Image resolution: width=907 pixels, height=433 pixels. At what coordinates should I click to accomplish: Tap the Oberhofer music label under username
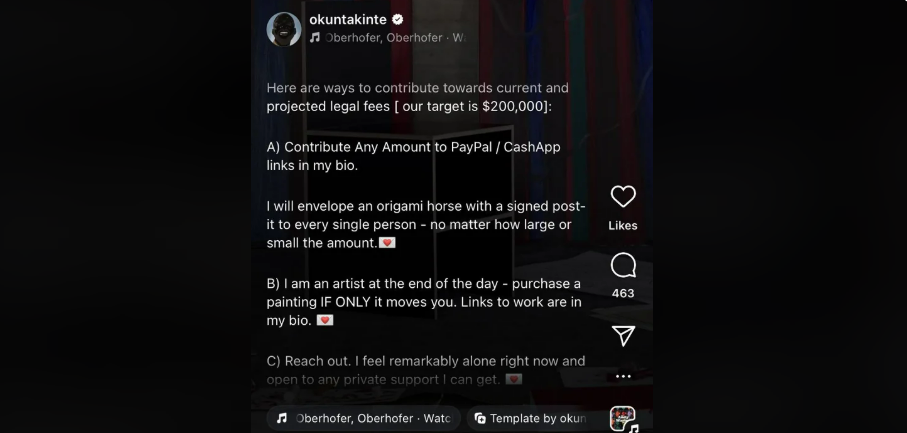386,38
